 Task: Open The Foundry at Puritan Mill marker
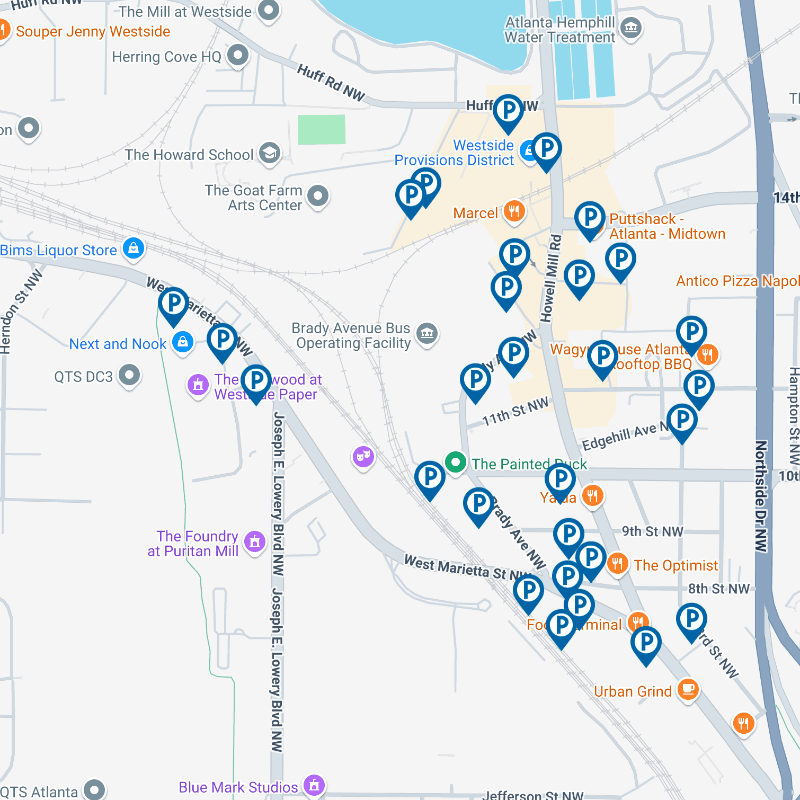coord(255,543)
